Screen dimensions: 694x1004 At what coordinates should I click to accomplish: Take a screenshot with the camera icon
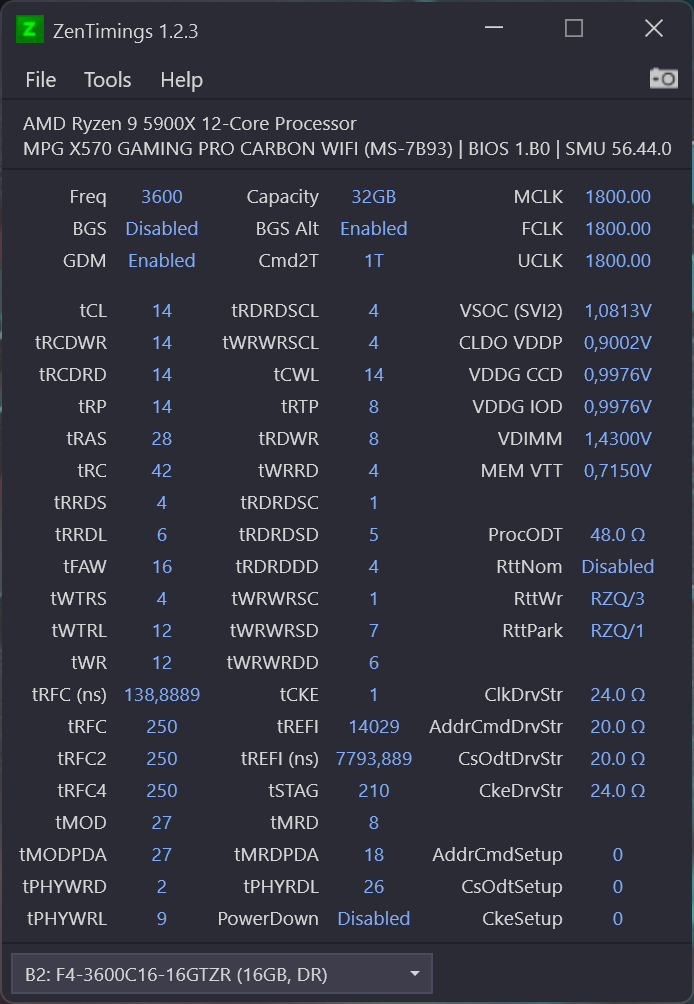[663, 78]
